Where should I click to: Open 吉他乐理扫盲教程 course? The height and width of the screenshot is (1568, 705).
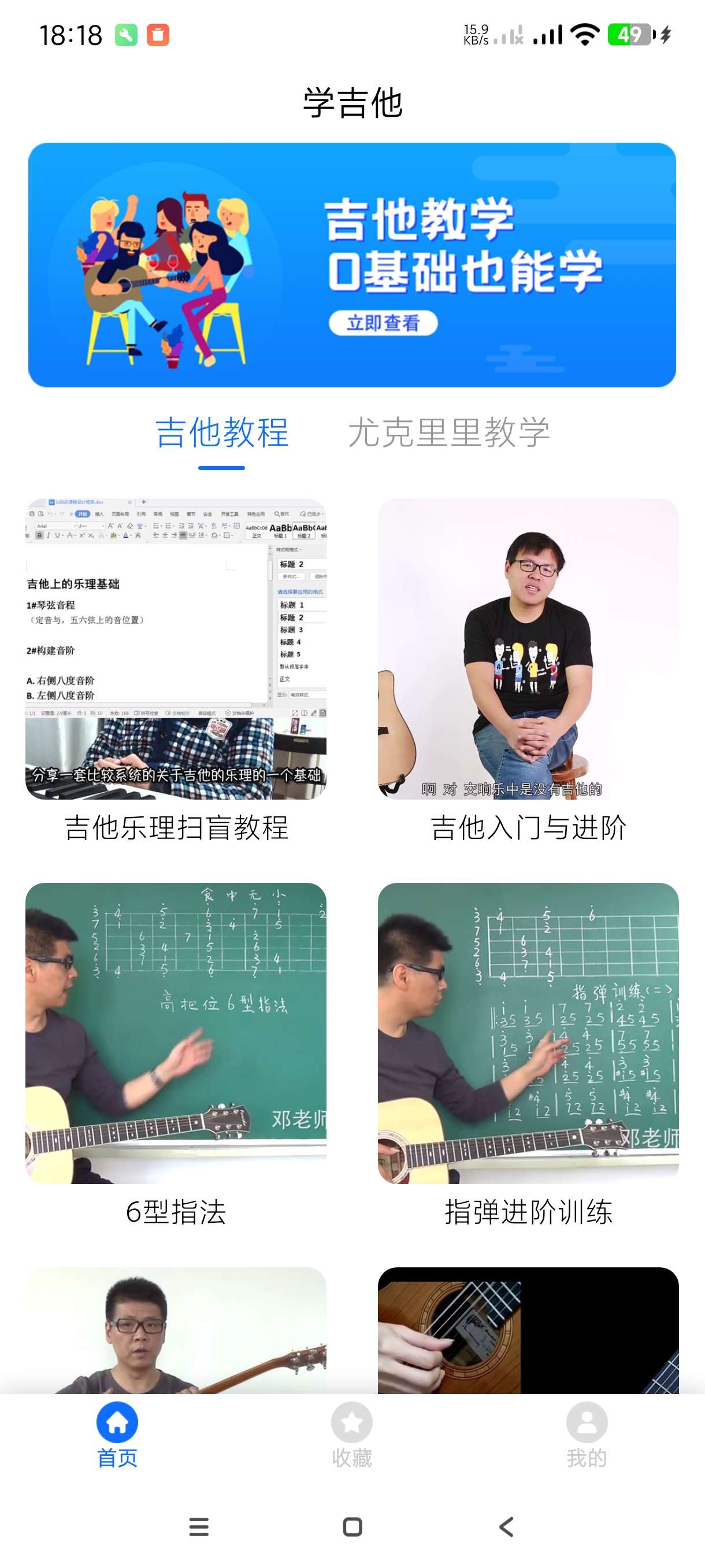point(176,649)
